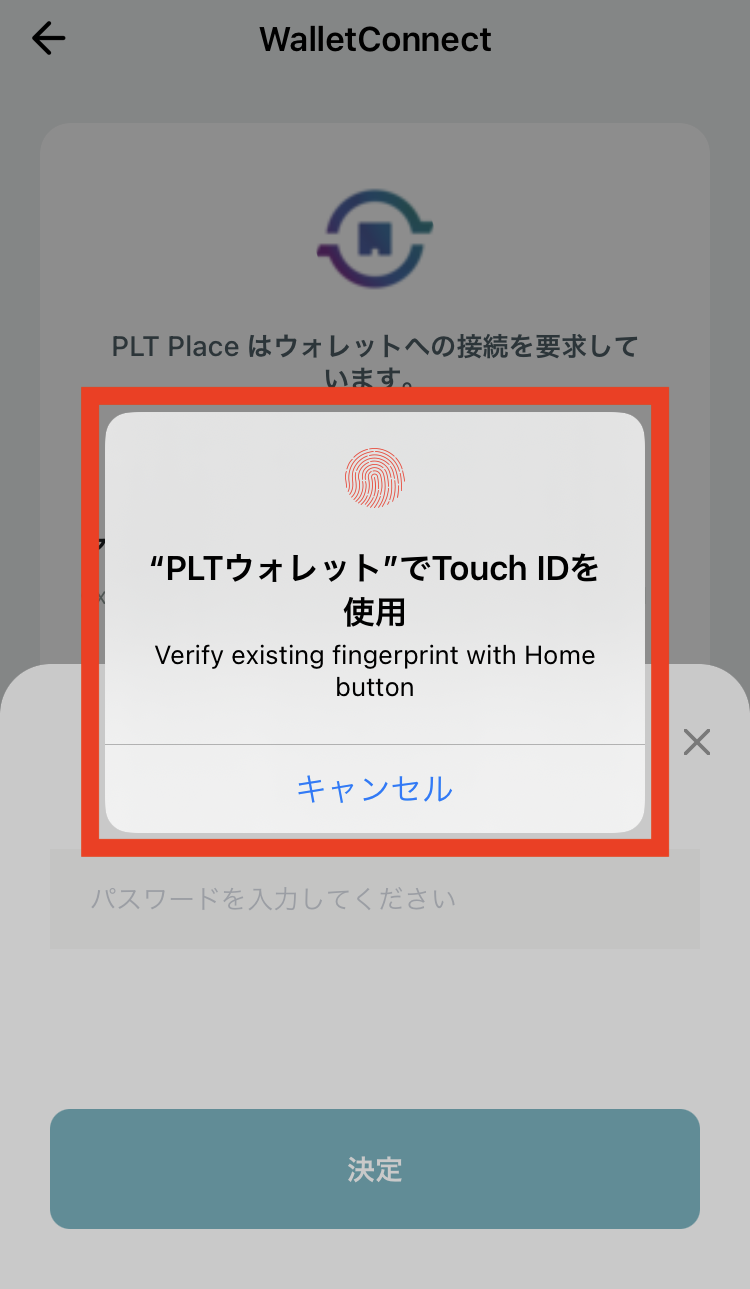Image resolution: width=750 pixels, height=1289 pixels.
Task: Focus the password input field
Action: tap(375, 899)
